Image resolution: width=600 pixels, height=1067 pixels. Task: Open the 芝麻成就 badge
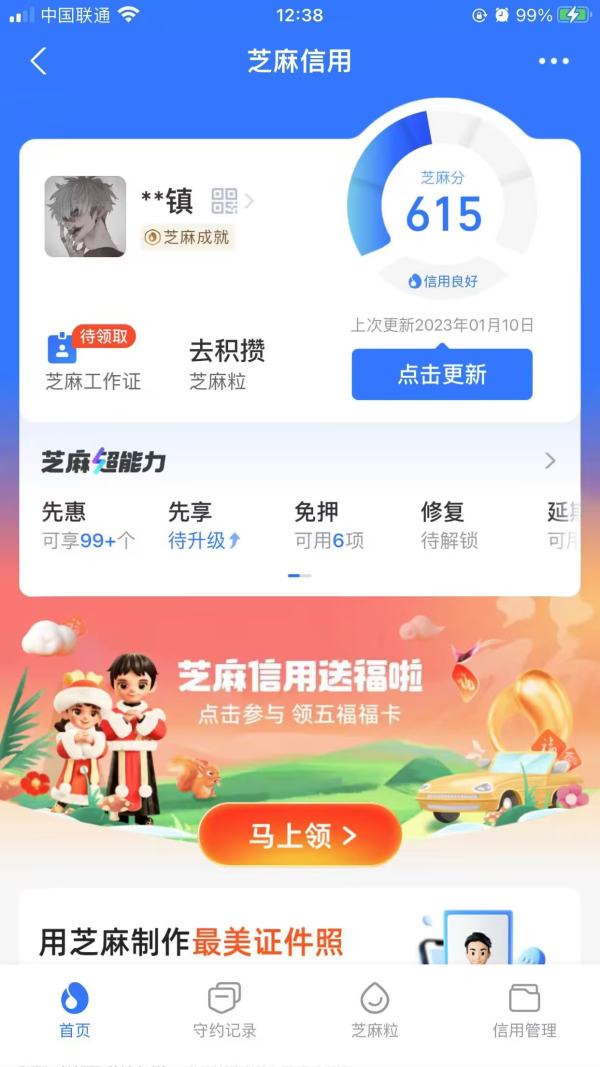188,237
